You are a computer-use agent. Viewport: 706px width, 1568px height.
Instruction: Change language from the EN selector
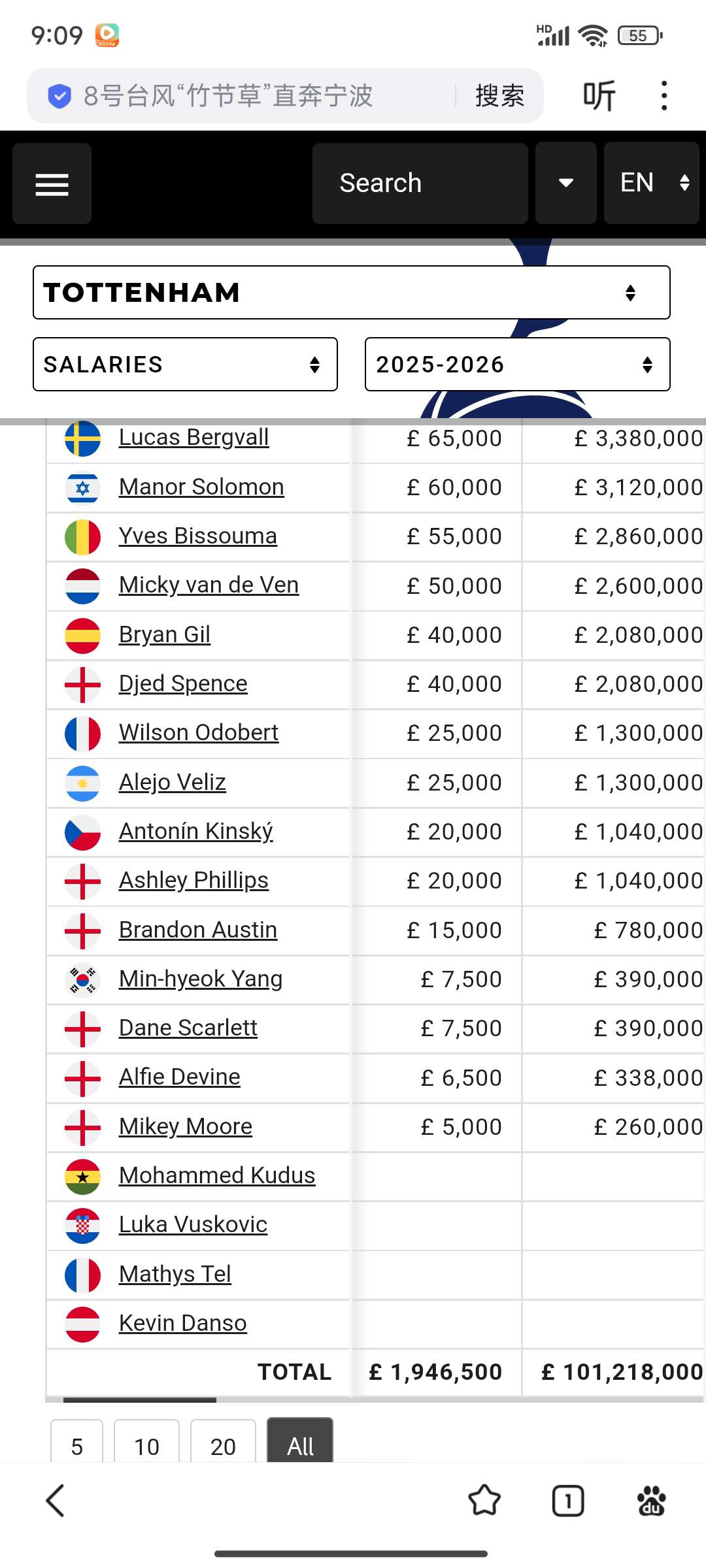[651, 184]
